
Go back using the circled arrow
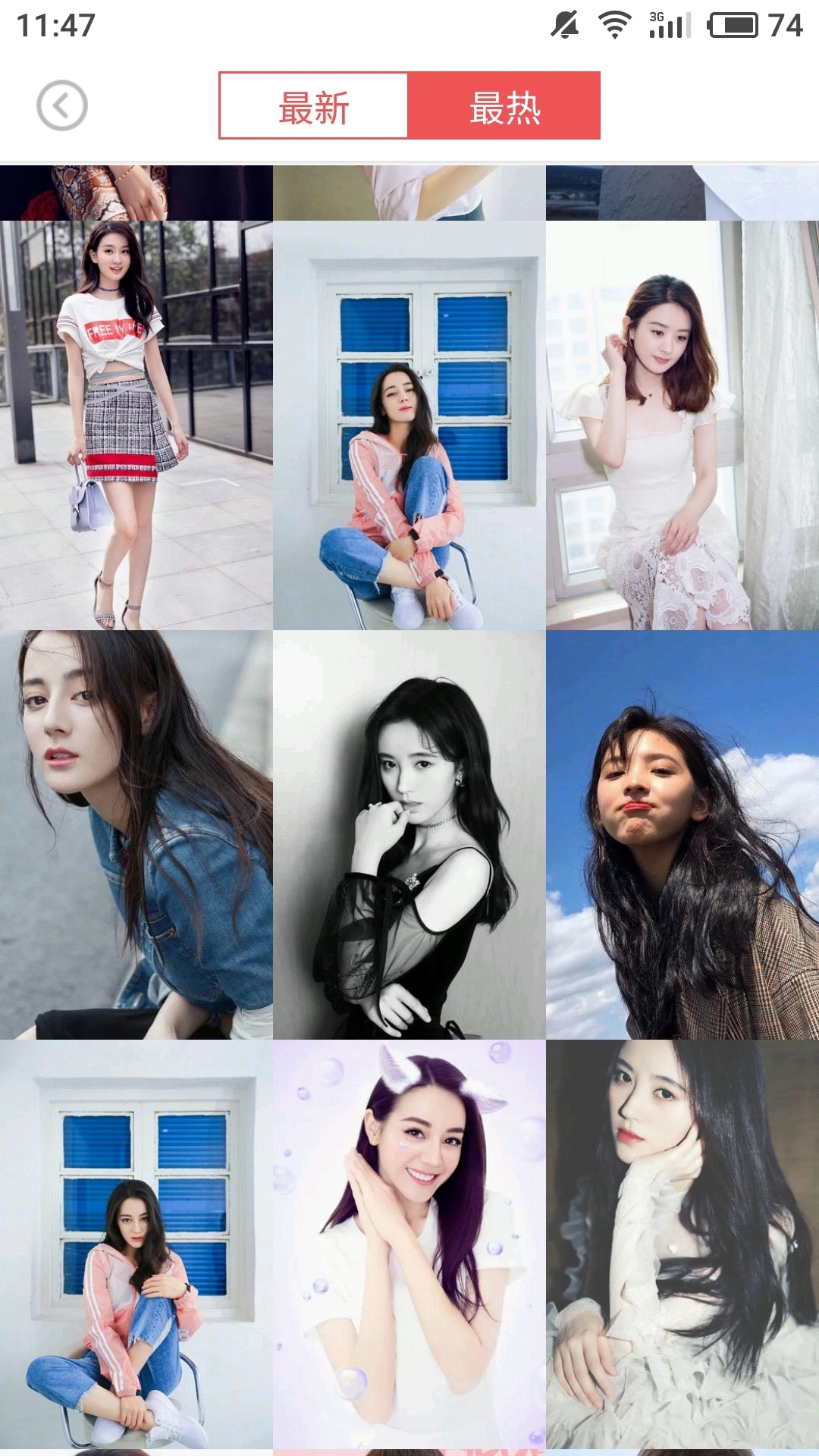62,105
